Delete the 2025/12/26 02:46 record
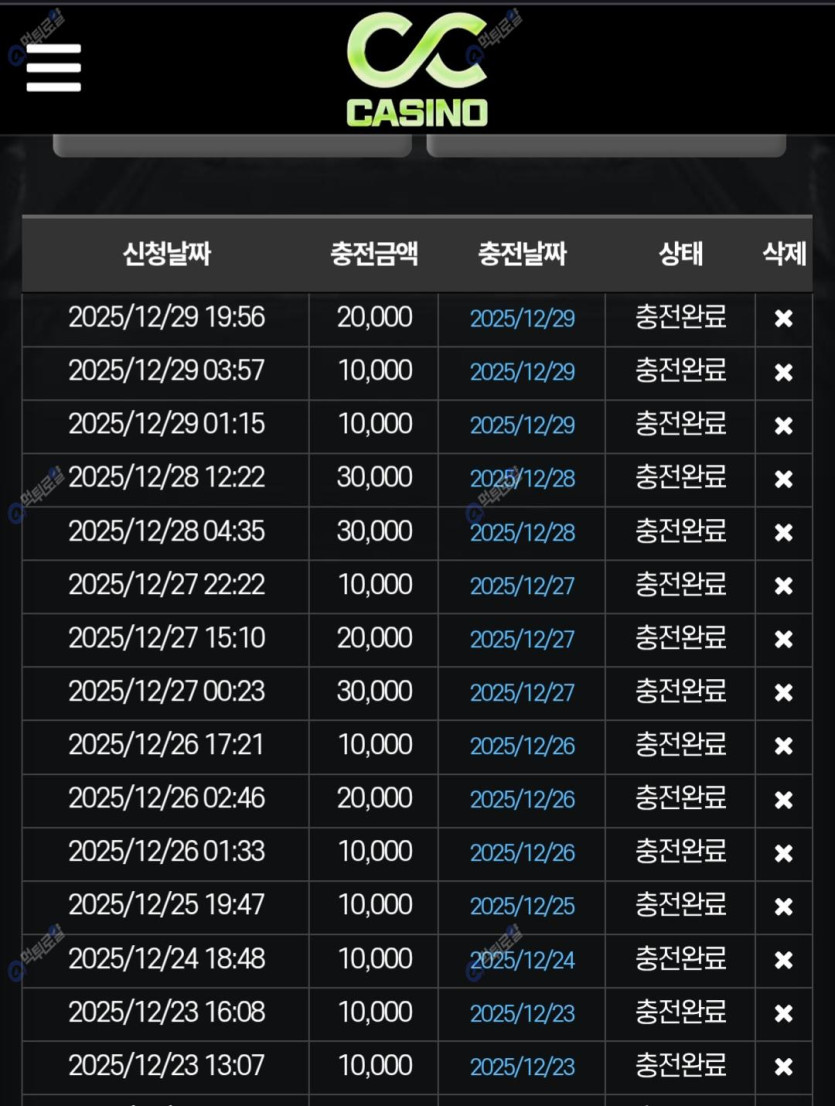The image size is (835, 1106). (x=784, y=800)
